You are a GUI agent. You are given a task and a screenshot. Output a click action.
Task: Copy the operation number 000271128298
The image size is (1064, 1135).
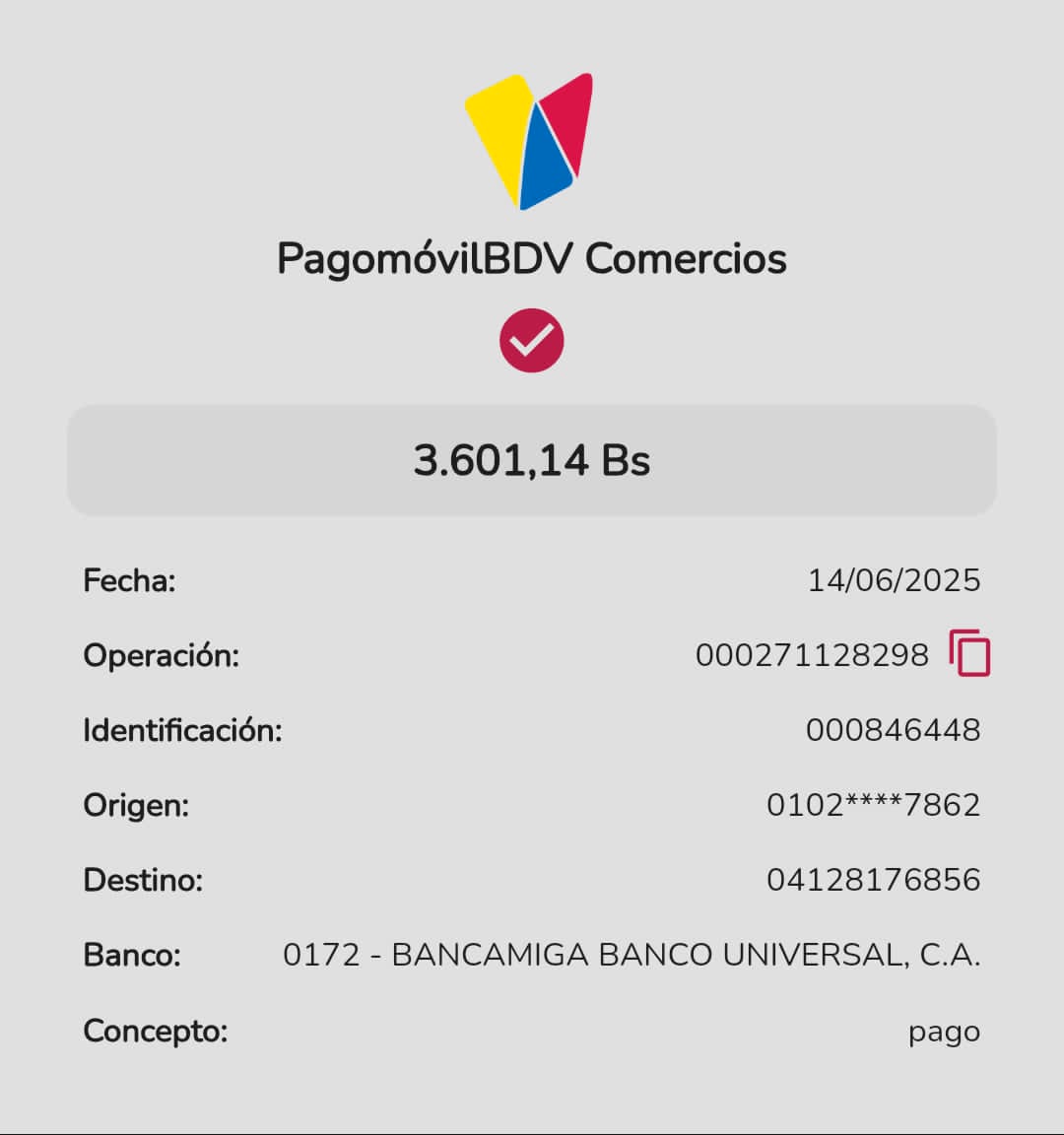click(969, 653)
